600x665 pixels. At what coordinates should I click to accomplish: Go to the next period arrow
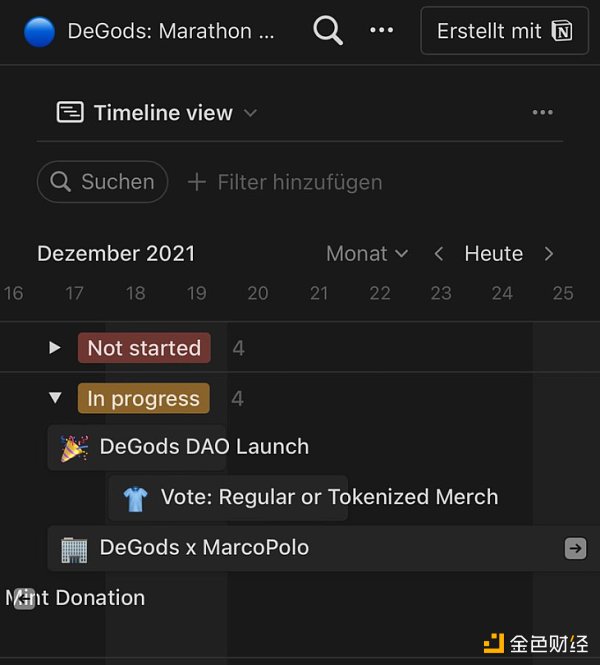548,254
